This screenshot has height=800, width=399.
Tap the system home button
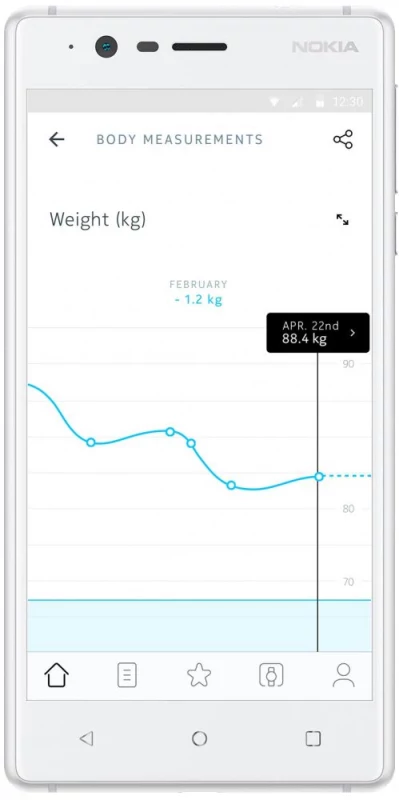pos(199,738)
